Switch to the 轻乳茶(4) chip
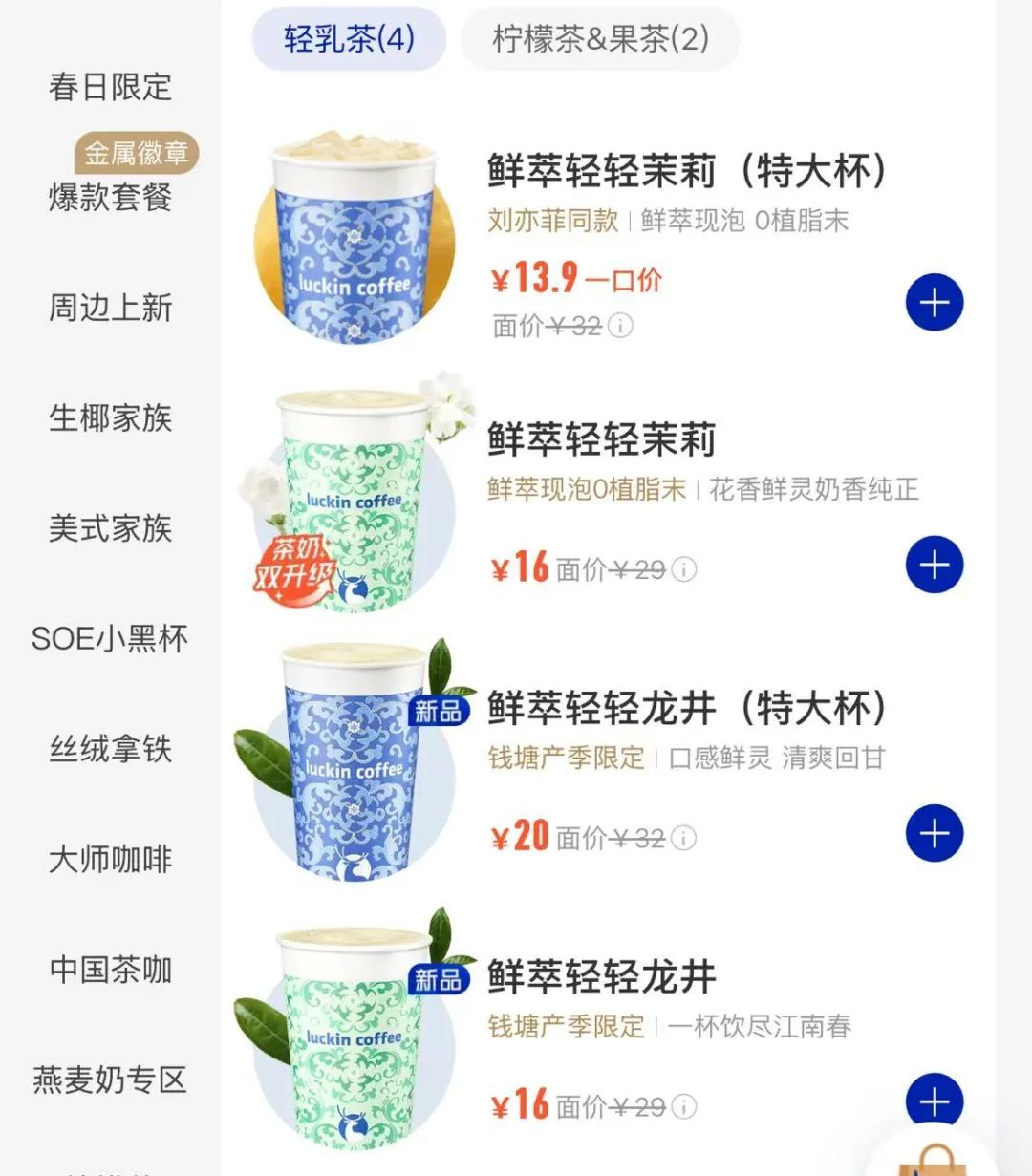Image resolution: width=1032 pixels, height=1176 pixels. coord(349,39)
